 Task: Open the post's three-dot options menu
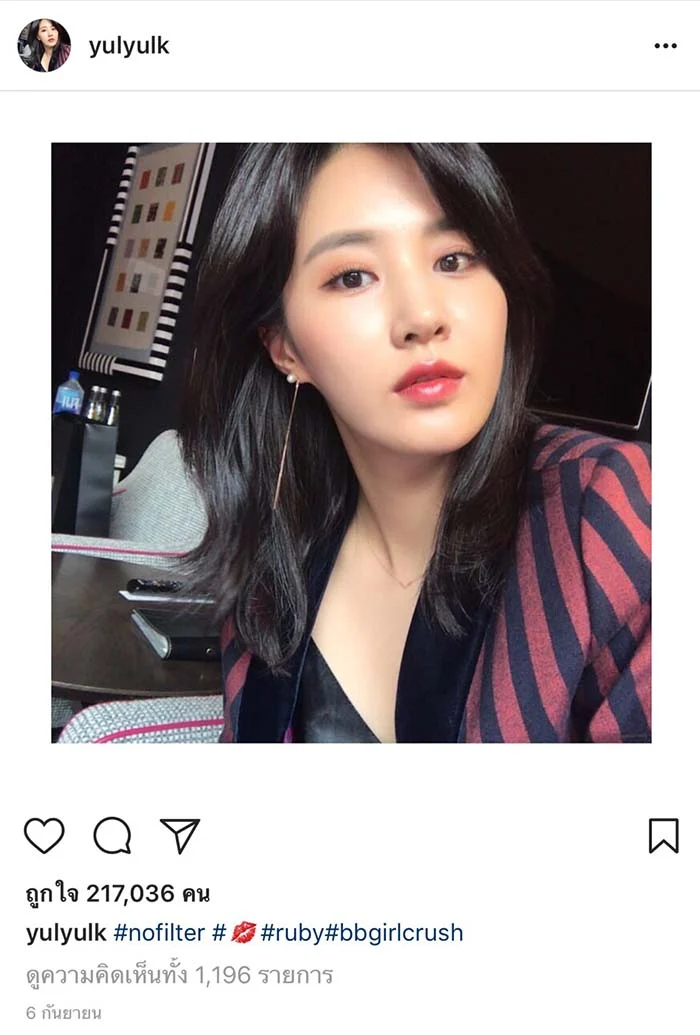pyautogui.click(x=665, y=46)
